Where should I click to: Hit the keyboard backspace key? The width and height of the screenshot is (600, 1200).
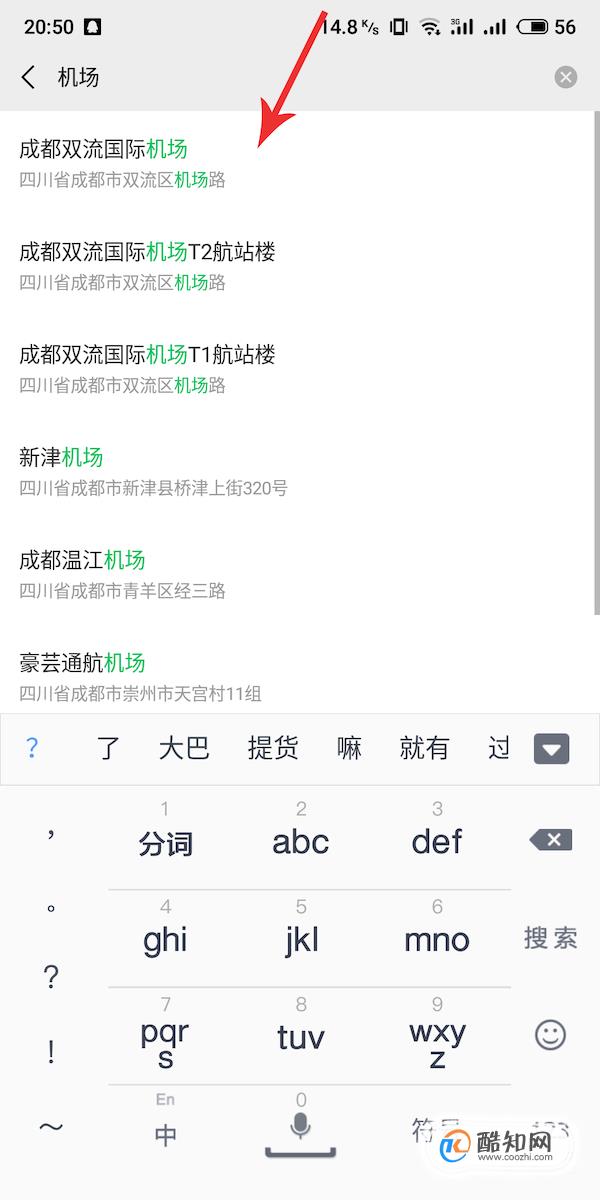point(550,840)
